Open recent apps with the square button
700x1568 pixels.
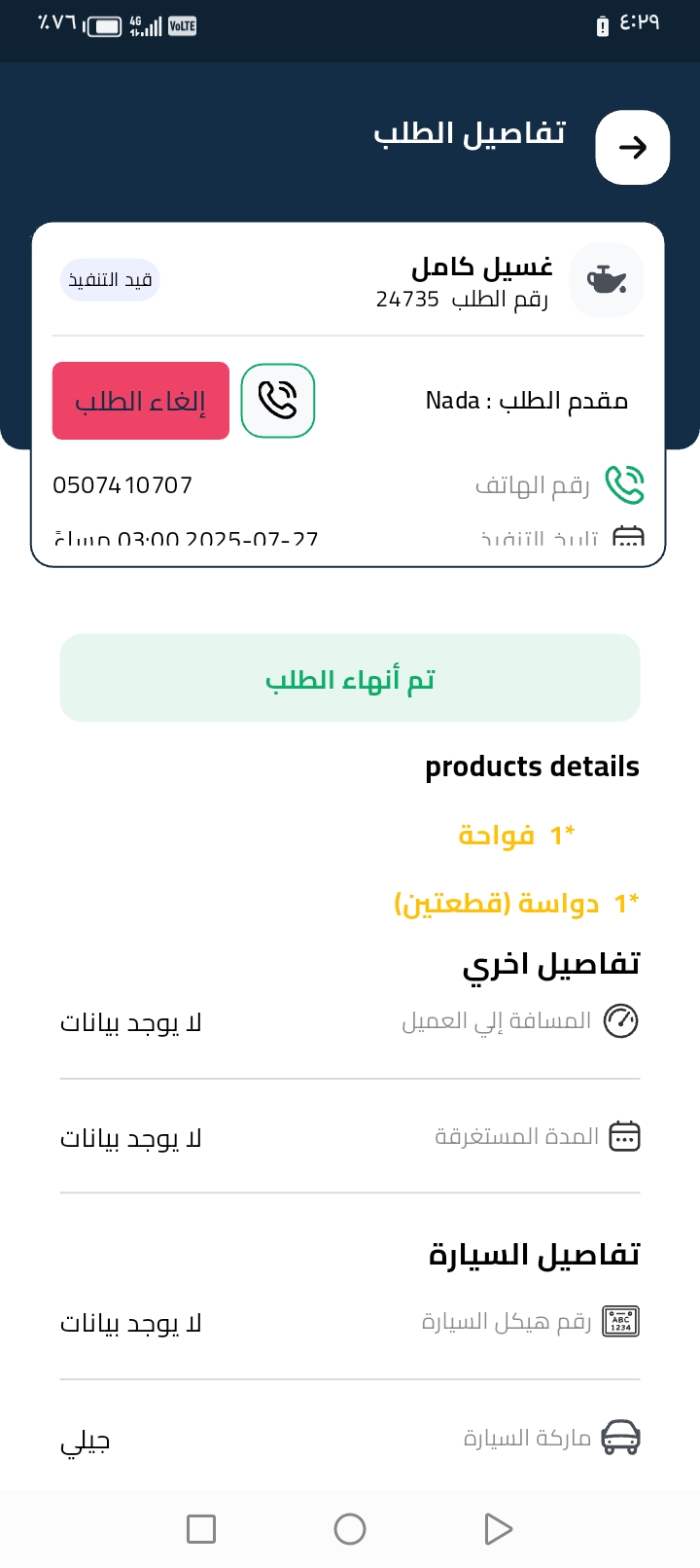tap(201, 1529)
